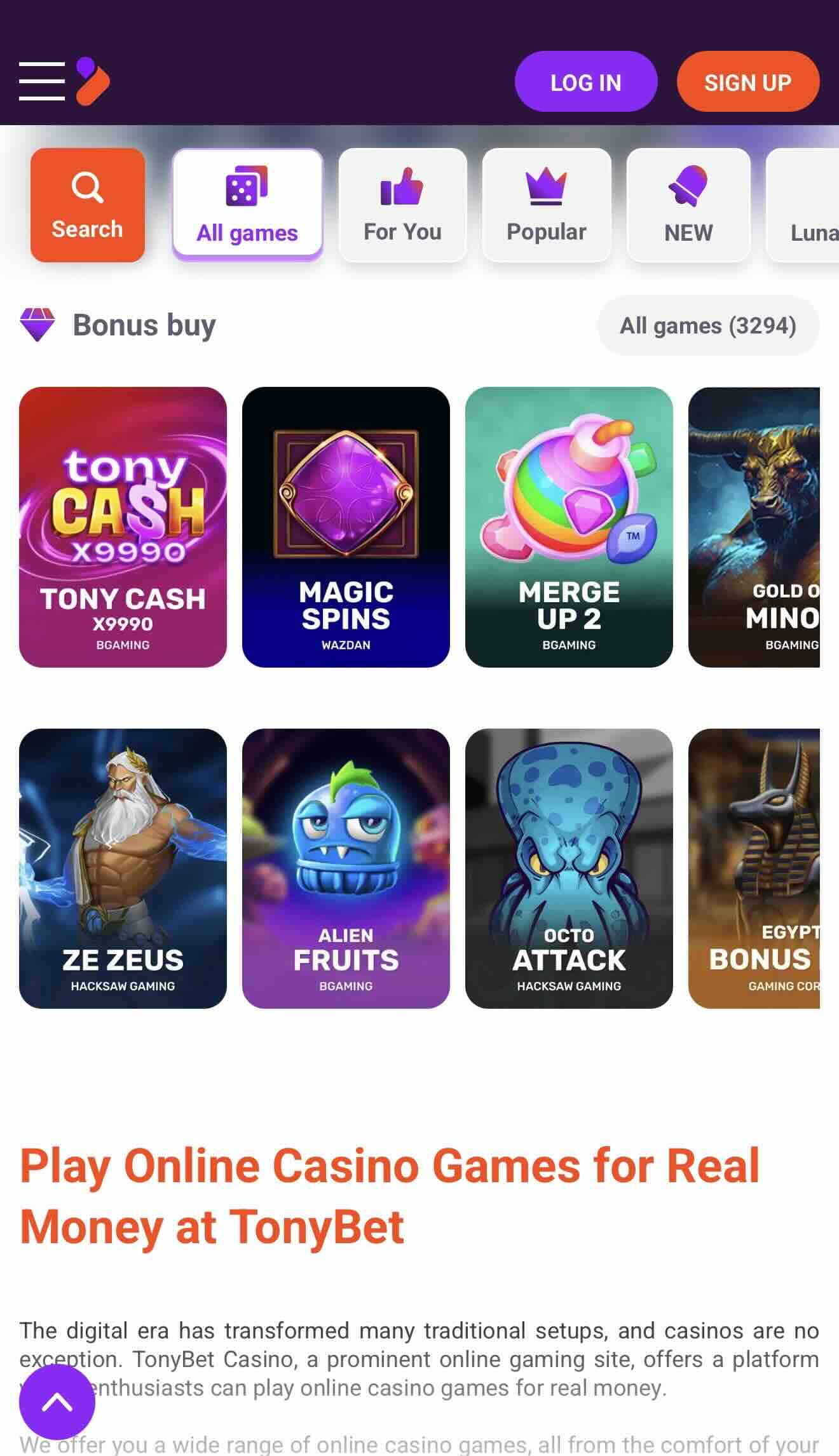Click the SIGN UP button
Screen dimensions: 839x1456
pyautogui.click(x=747, y=81)
